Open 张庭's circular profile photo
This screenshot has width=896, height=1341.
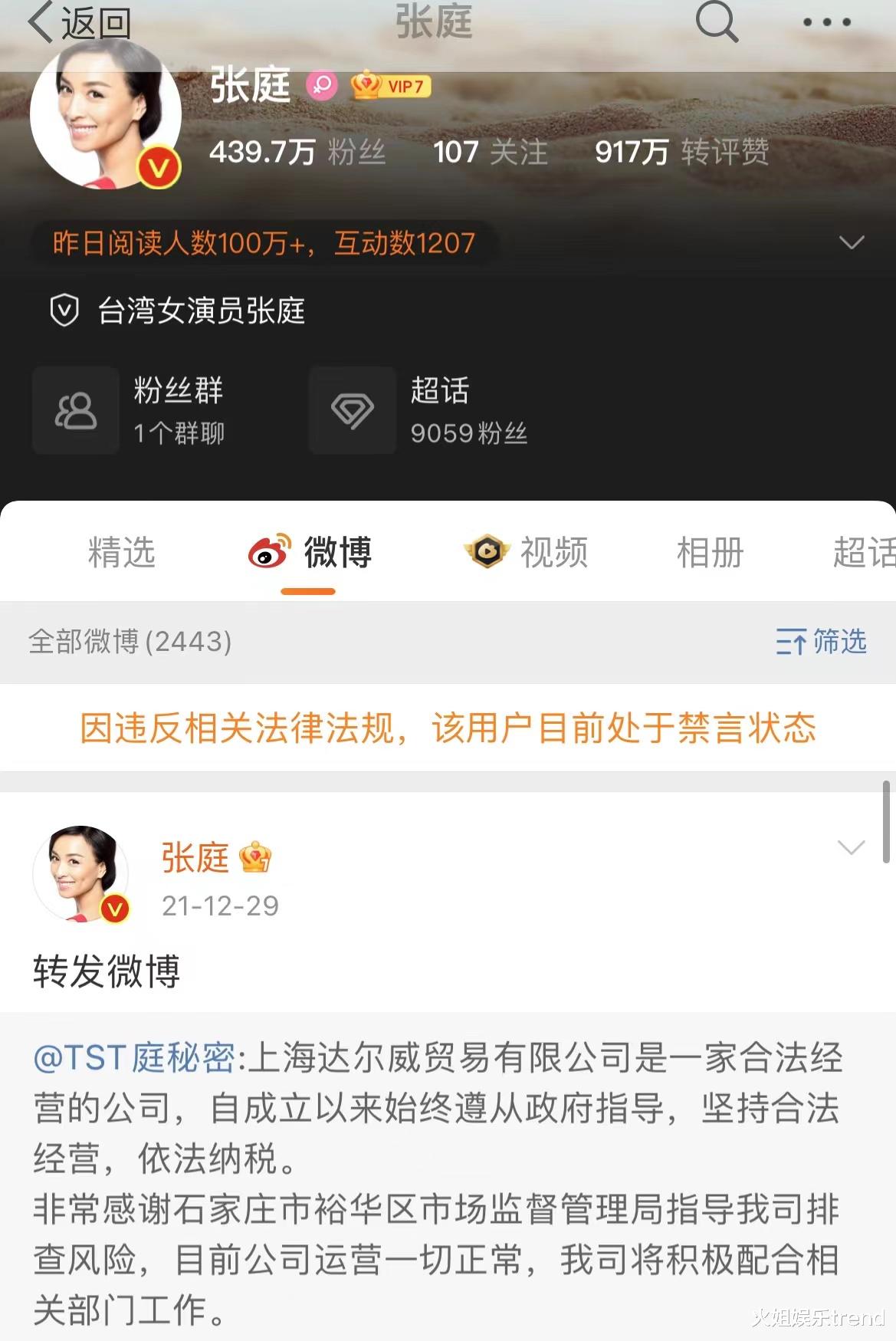click(105, 115)
